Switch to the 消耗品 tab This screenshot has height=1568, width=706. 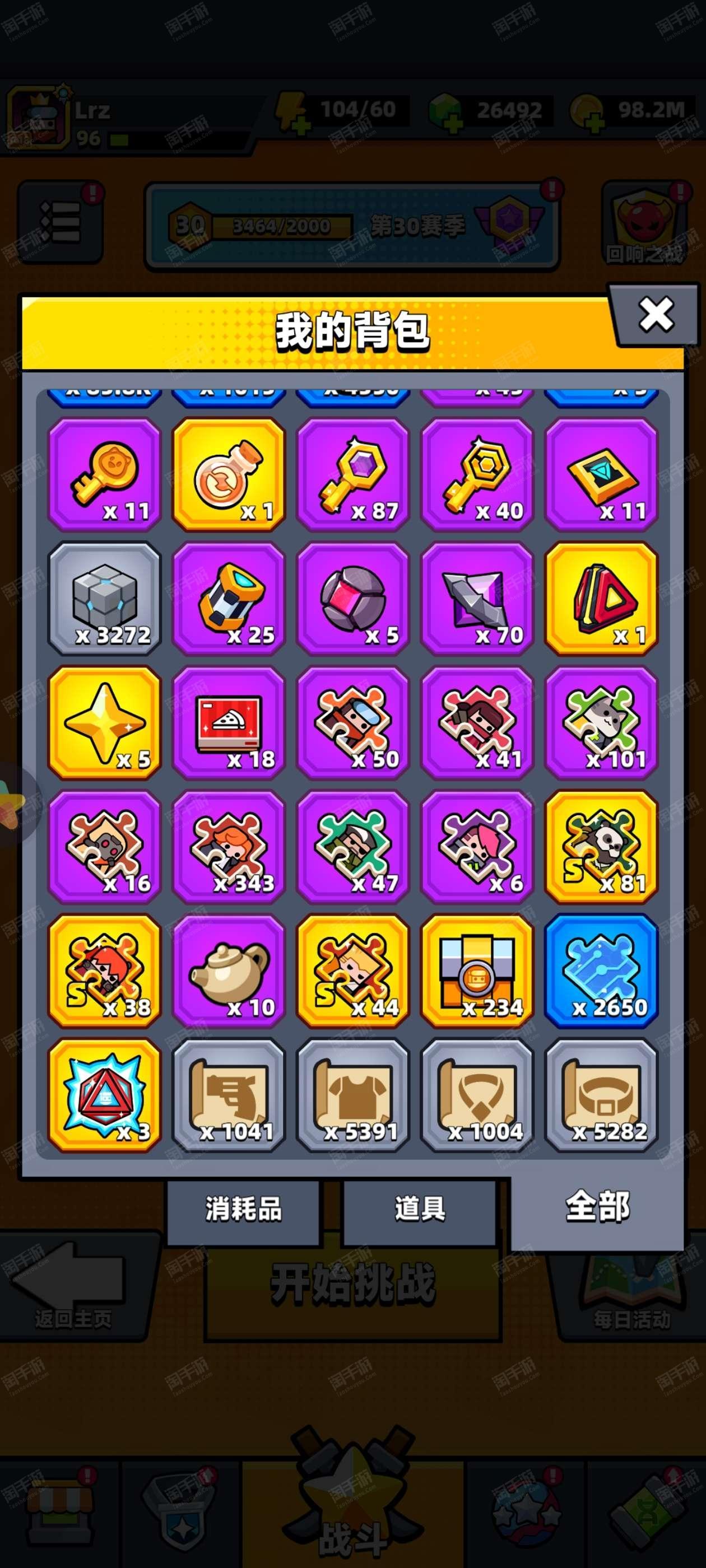243,1208
